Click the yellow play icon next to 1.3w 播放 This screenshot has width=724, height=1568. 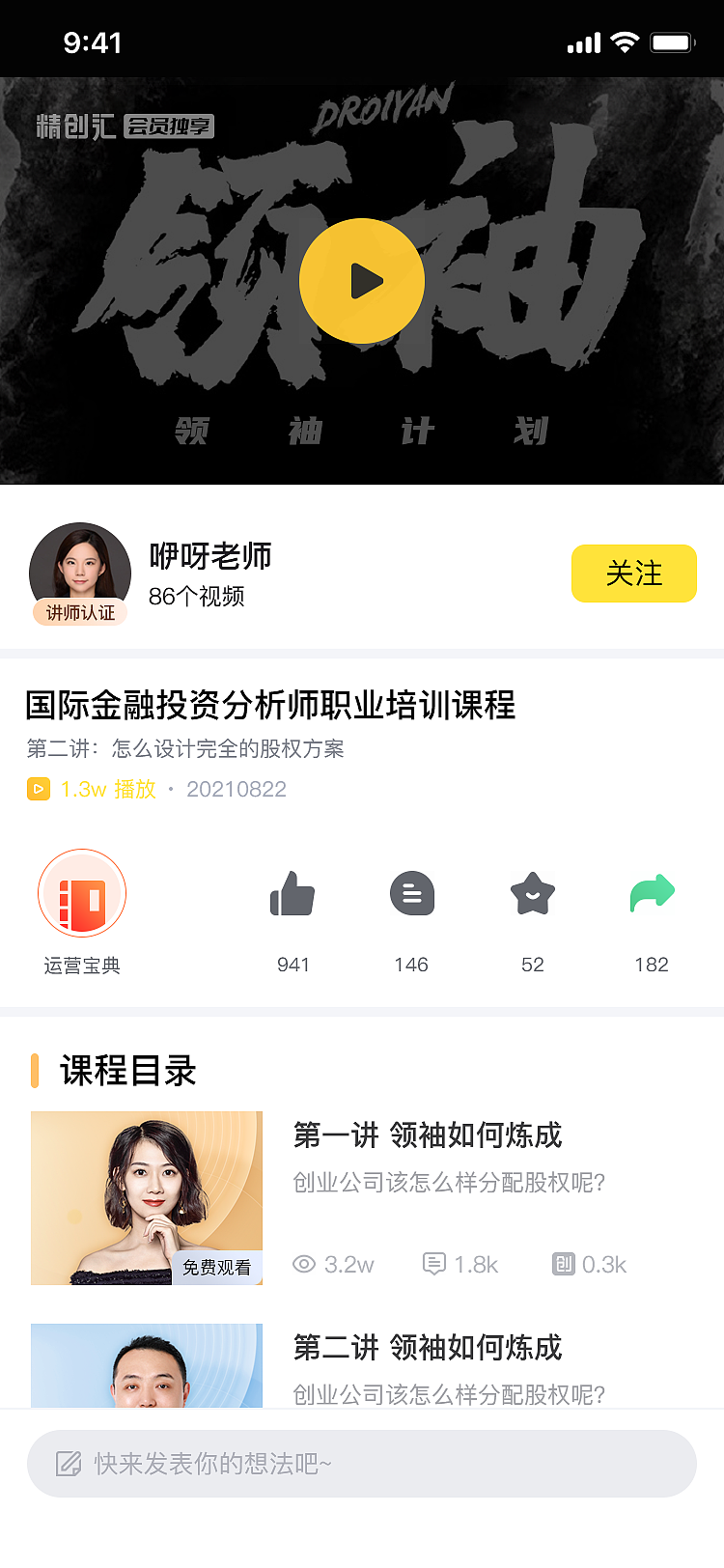pos(38,789)
